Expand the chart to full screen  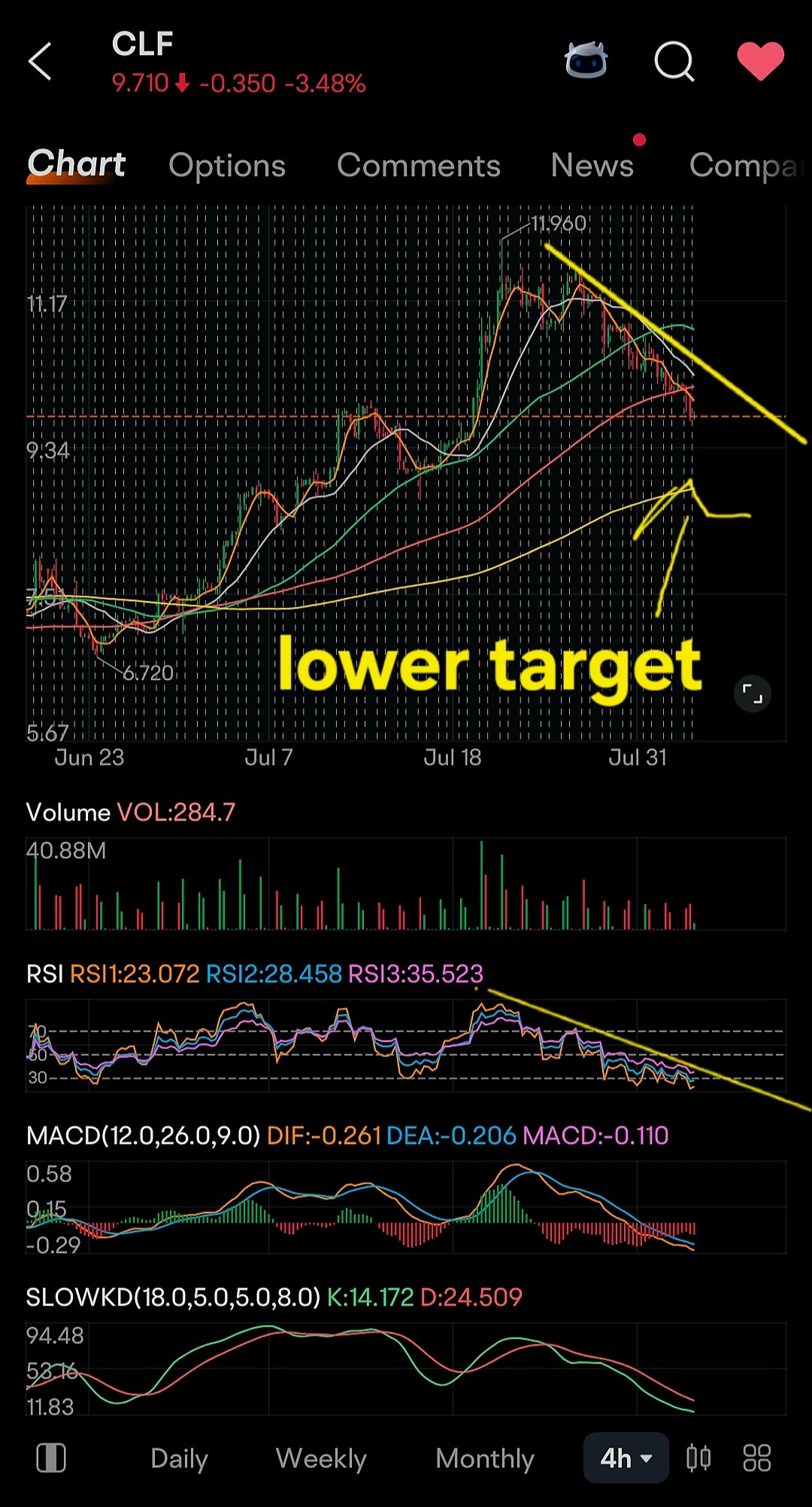752,693
